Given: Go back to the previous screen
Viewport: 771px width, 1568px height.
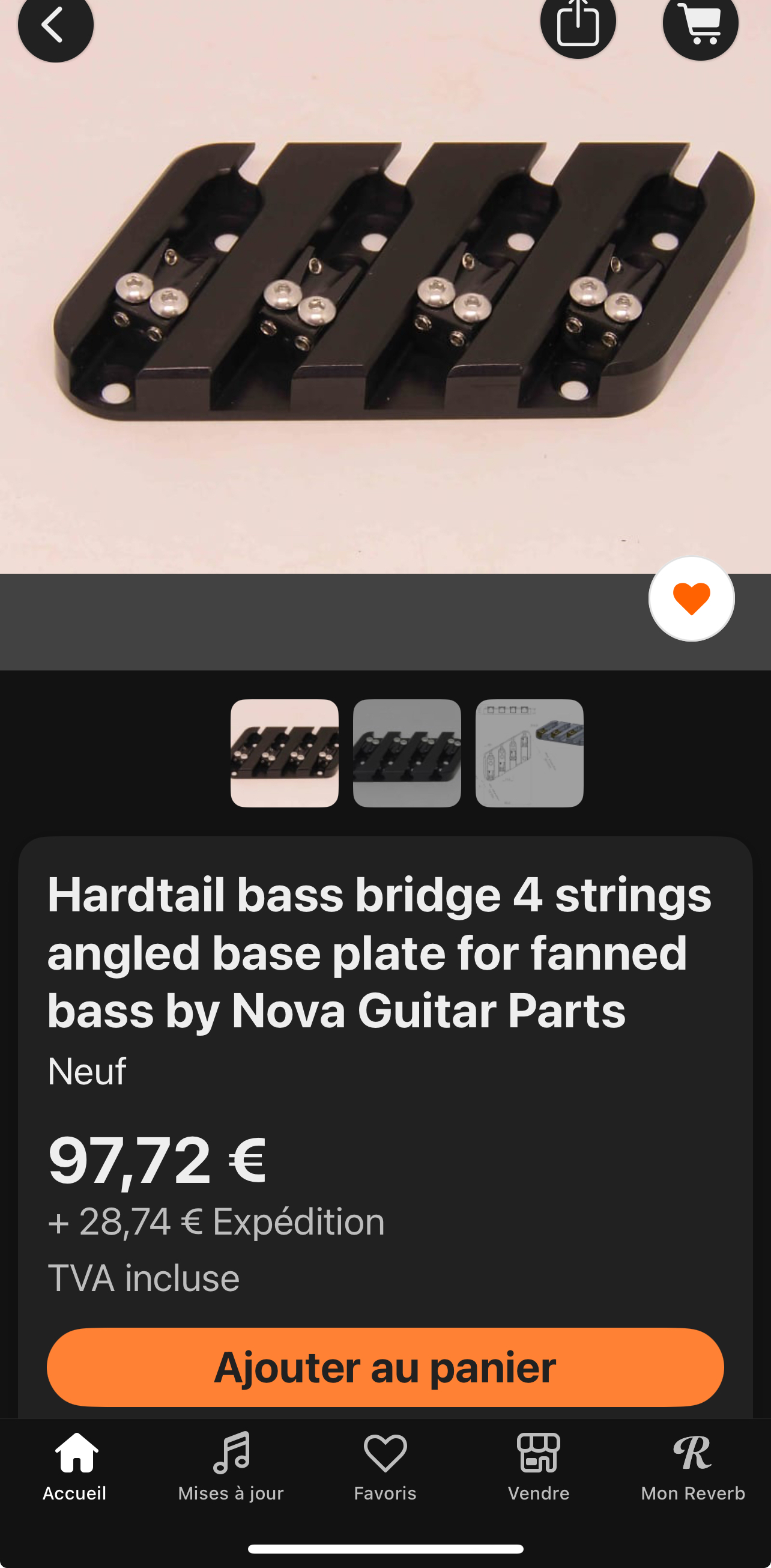Looking at the screenshot, I should [x=55, y=26].
